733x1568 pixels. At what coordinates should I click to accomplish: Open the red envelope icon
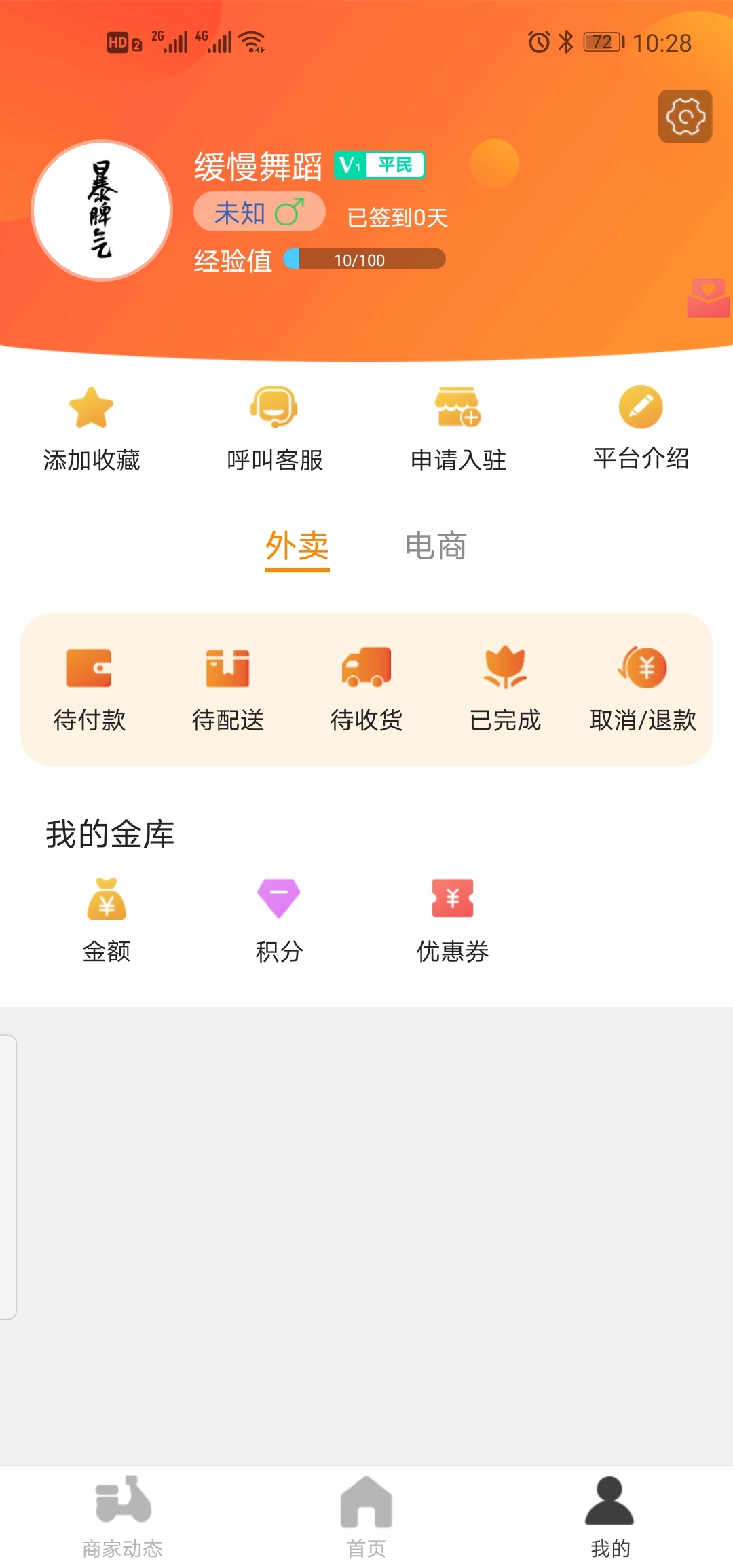click(x=708, y=297)
